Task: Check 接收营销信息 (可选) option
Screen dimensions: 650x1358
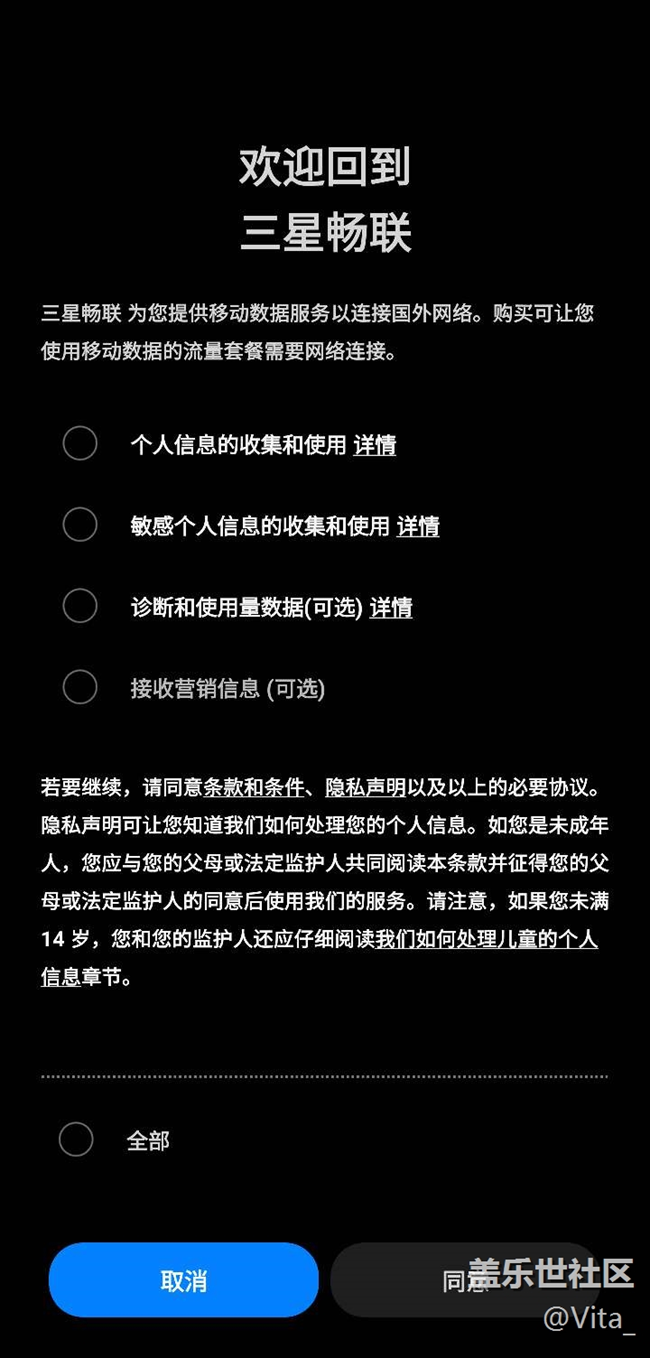Action: (80, 687)
